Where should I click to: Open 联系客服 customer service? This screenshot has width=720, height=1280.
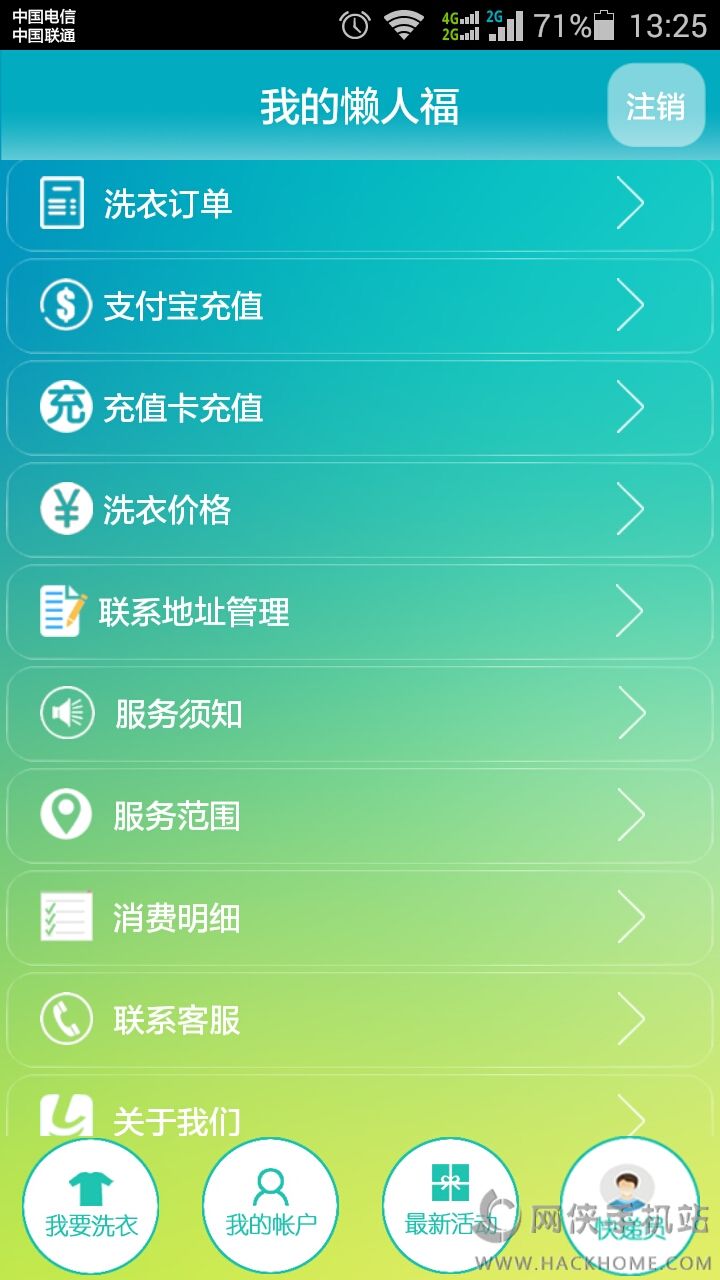tap(360, 1020)
